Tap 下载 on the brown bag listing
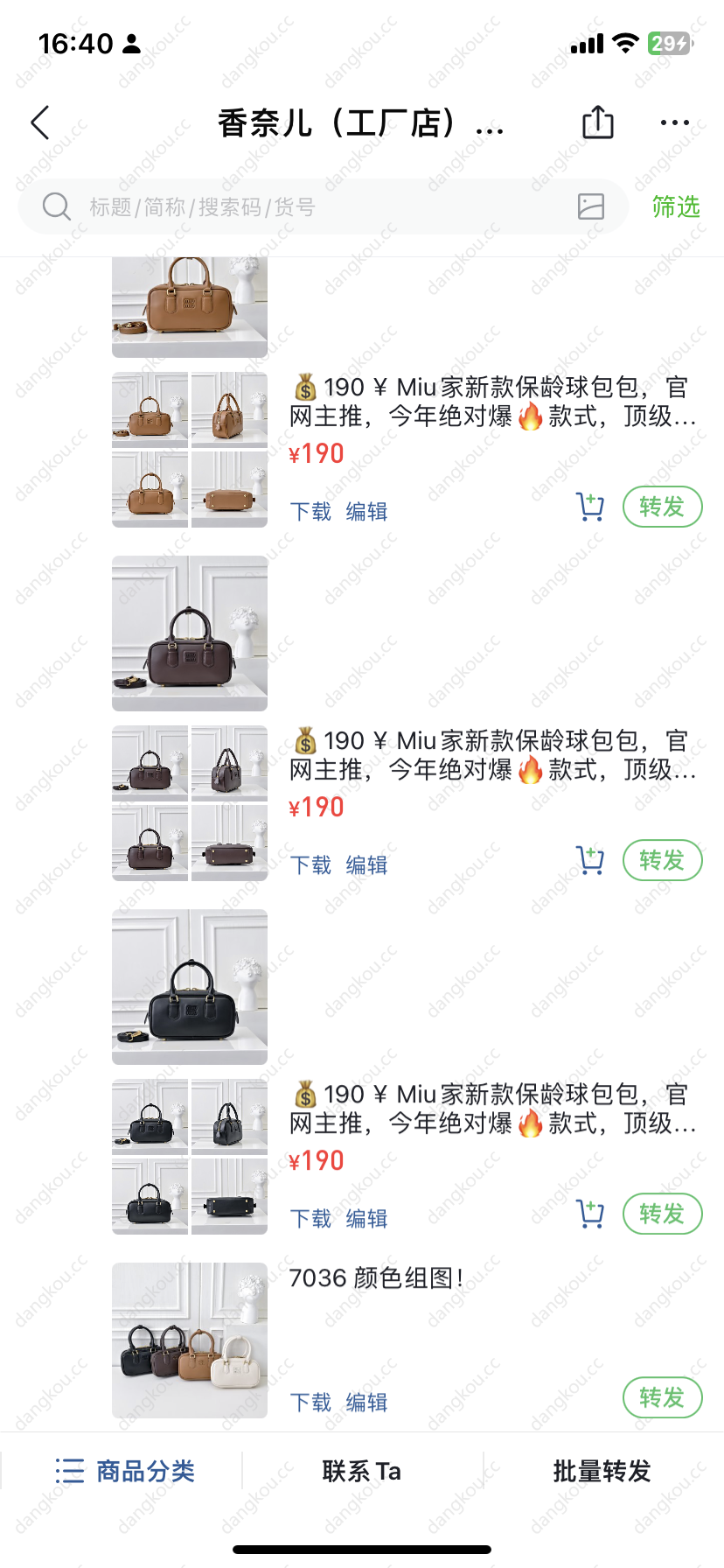Screen dimensions: 724x1568 pos(310,512)
